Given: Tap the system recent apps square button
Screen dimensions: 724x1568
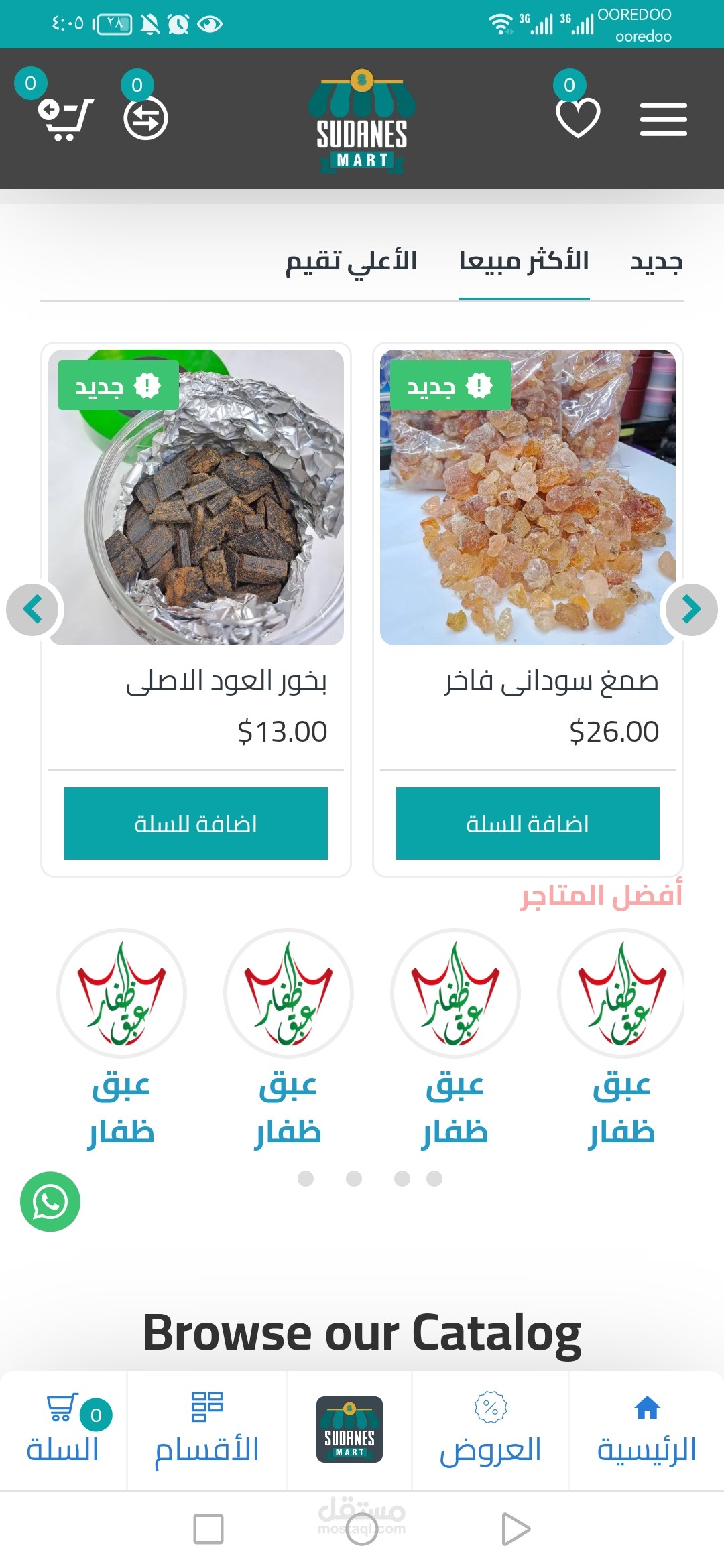Looking at the screenshot, I should tap(208, 1529).
